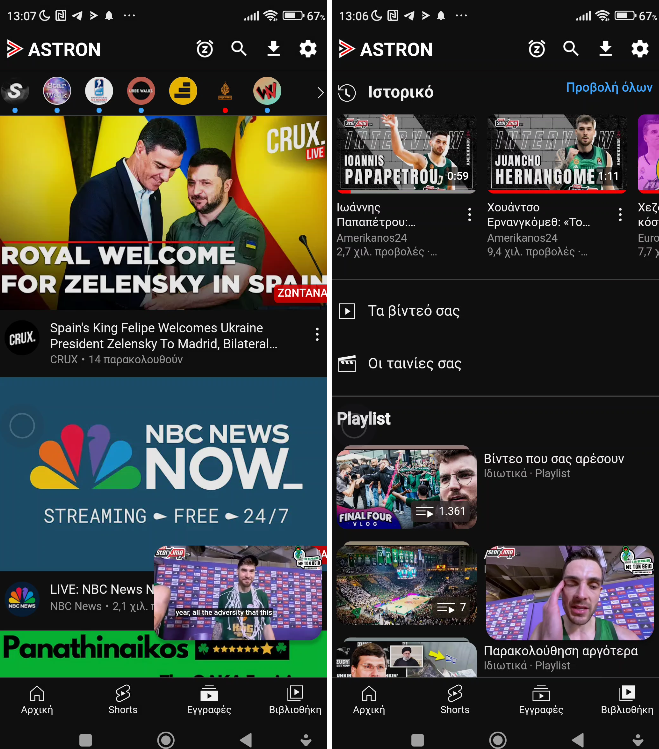Play the Juancho Hernangomez interview video
659x749 pixels.
(557, 153)
